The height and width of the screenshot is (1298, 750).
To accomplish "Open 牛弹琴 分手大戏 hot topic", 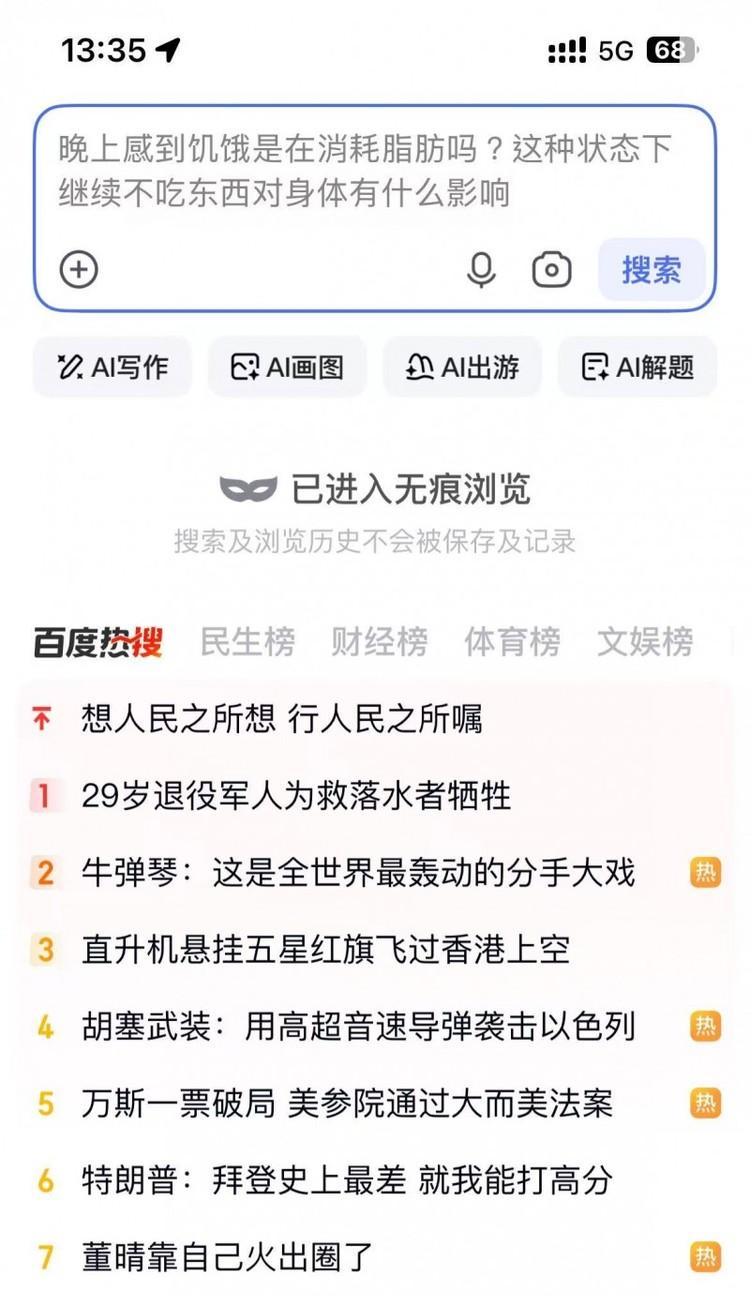I will (358, 872).
